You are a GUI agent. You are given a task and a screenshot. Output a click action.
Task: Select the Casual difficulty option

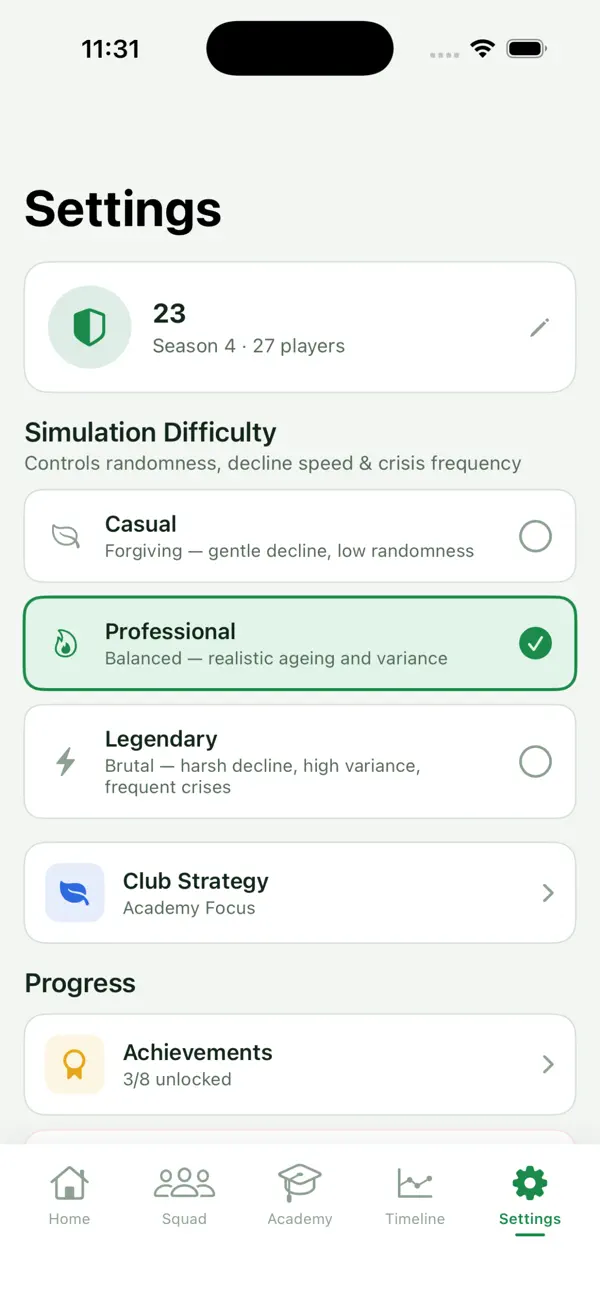(300, 536)
